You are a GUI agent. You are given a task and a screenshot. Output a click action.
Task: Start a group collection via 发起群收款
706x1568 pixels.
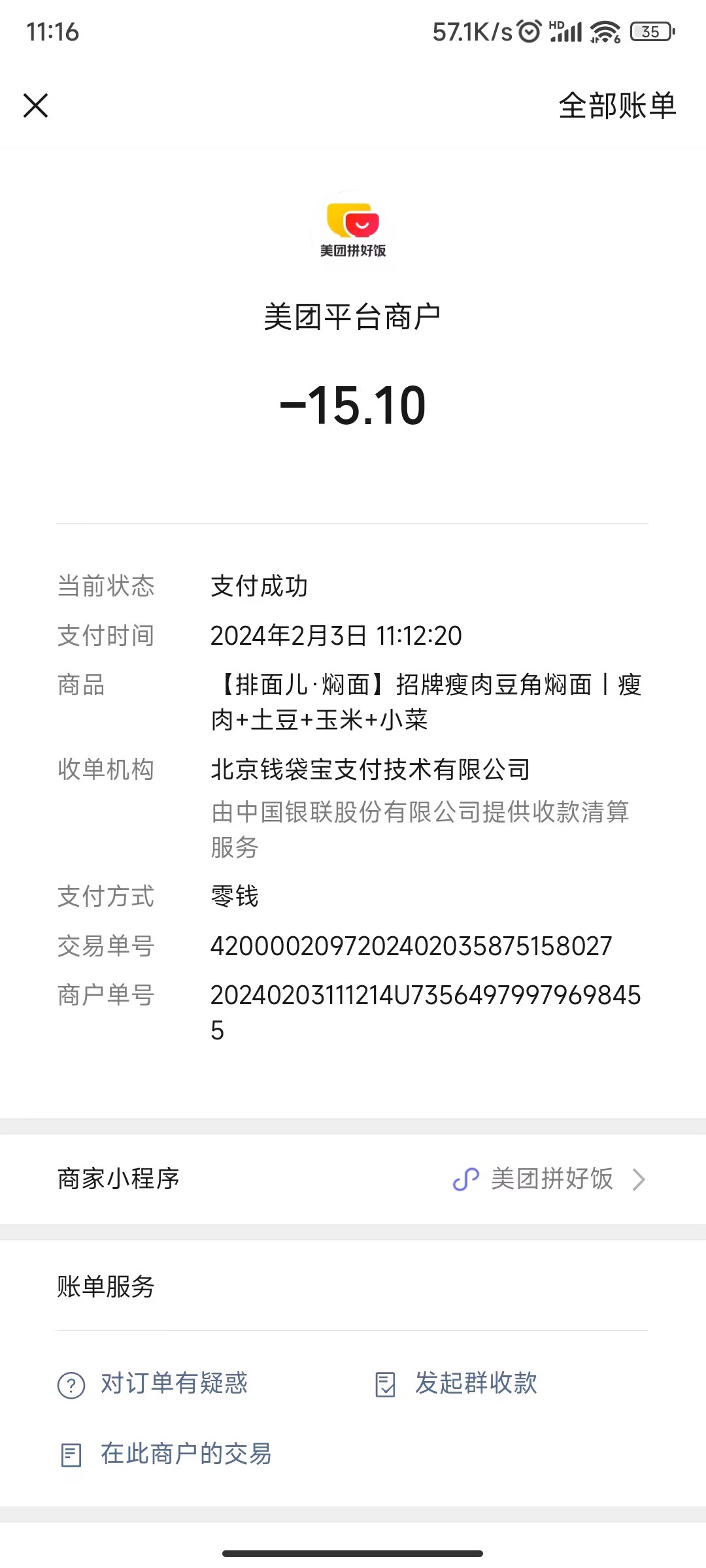click(475, 1383)
